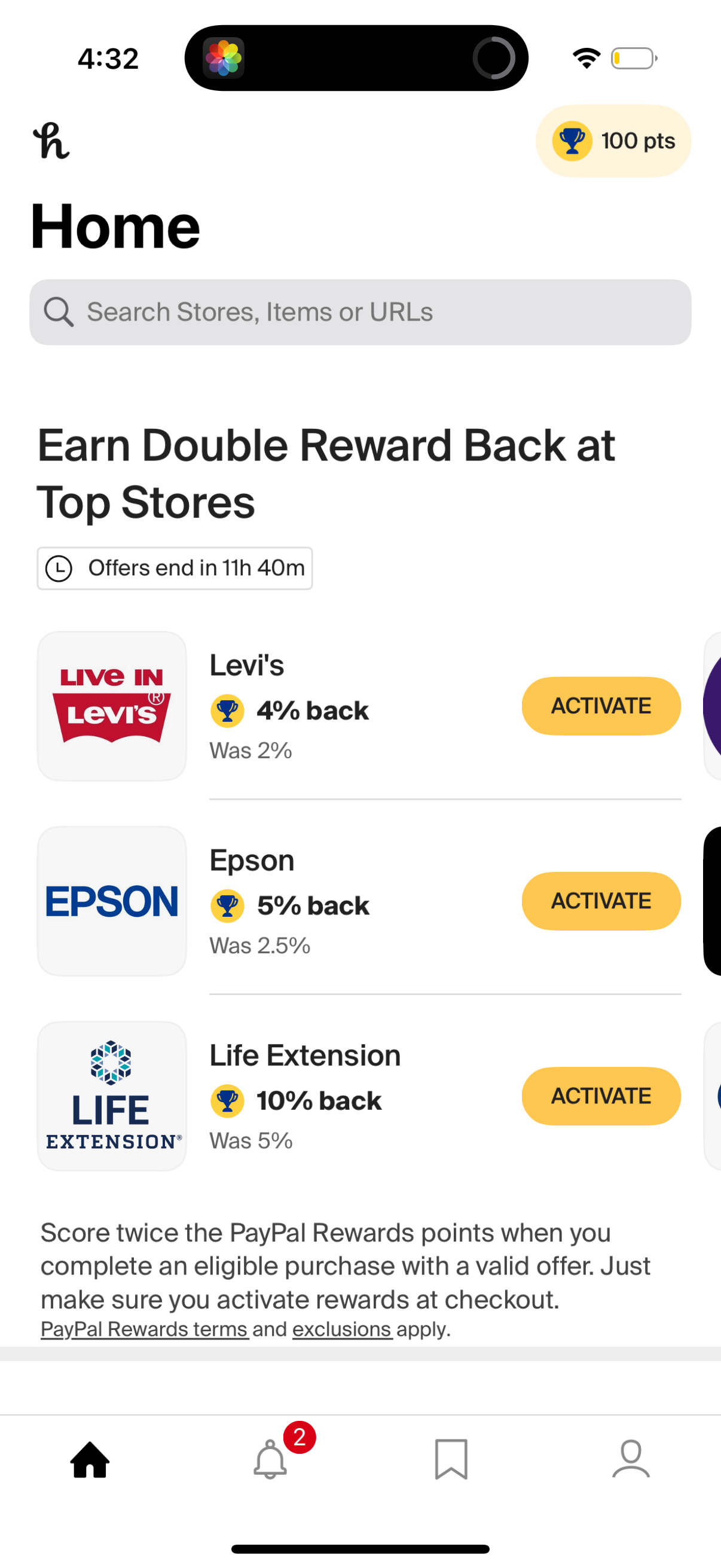
Task: Open the exclusions link
Action: (342, 1329)
